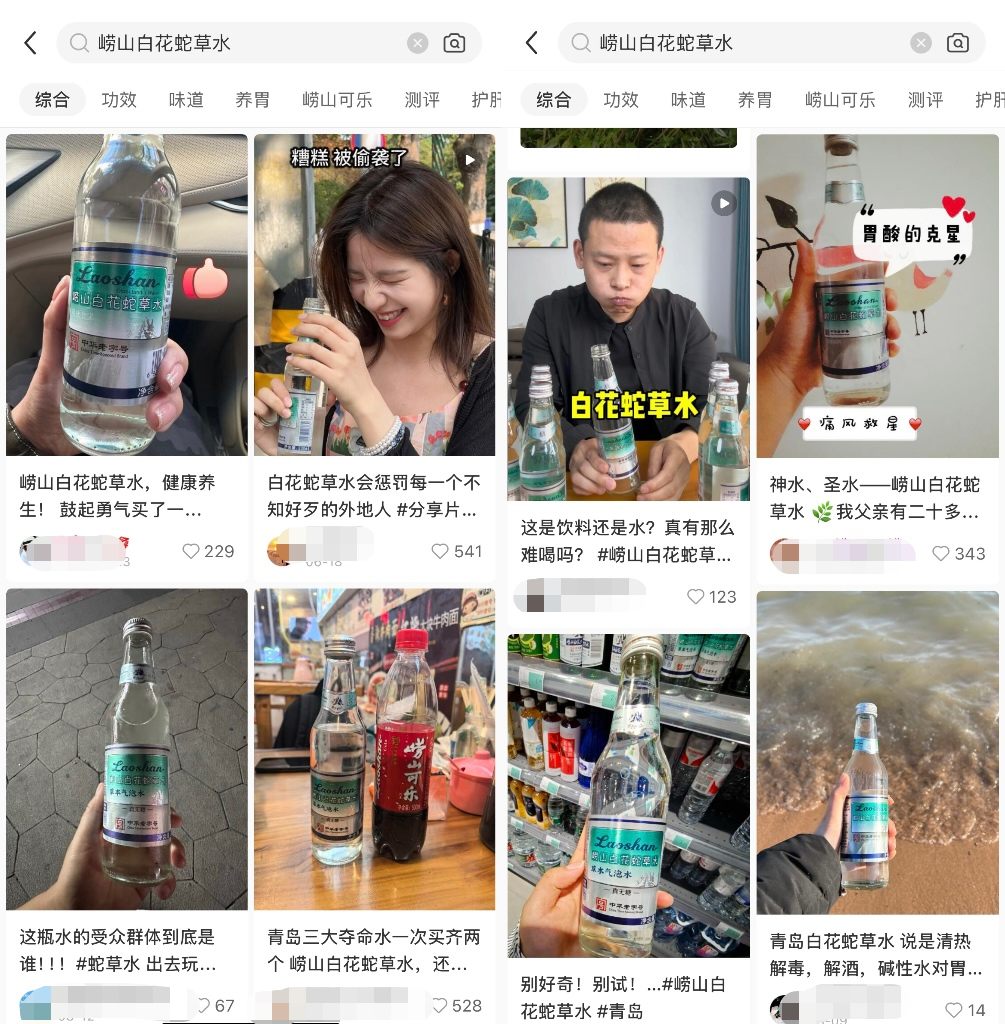Image resolution: width=1005 pixels, height=1024 pixels.
Task: Like the post with 67 likes
Action: [x=203, y=1006]
